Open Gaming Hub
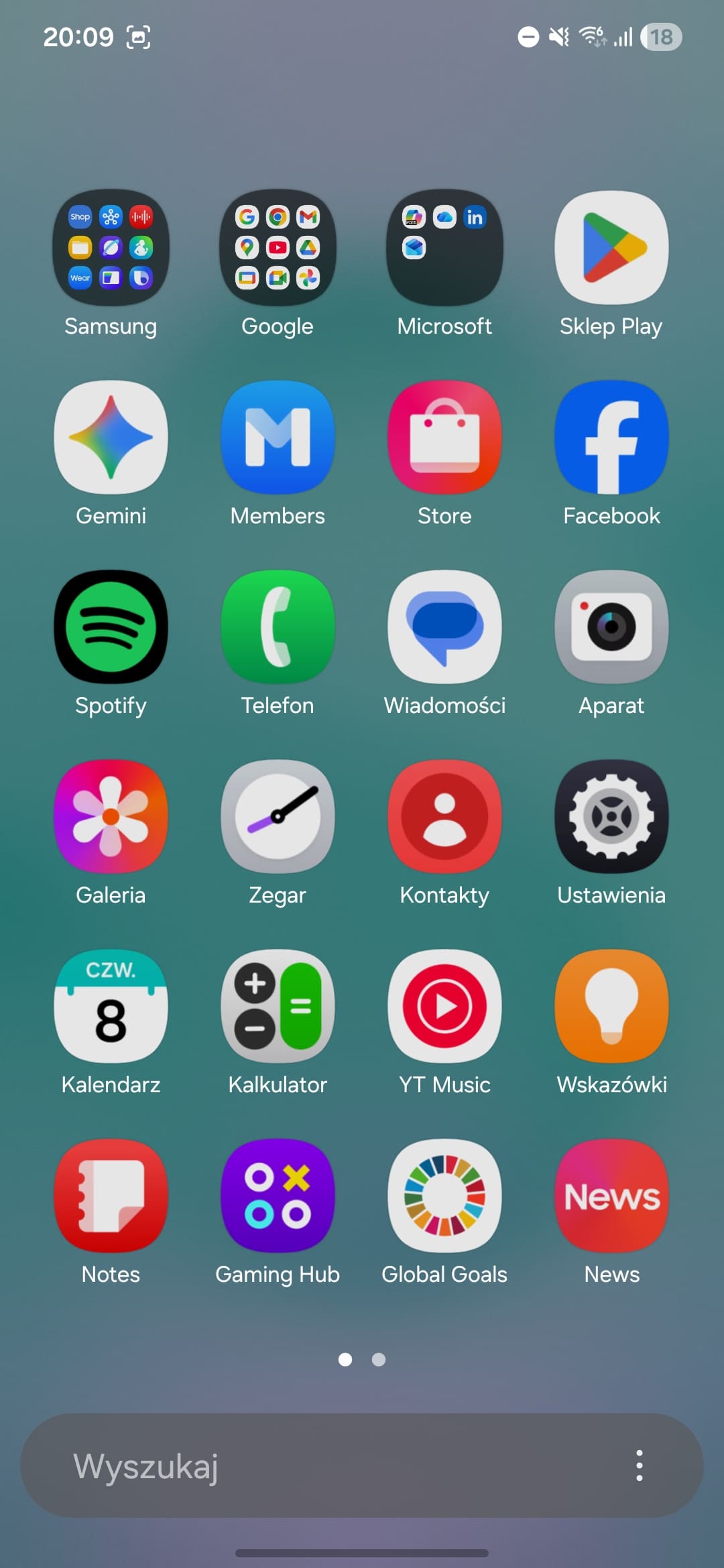 [x=278, y=1196]
